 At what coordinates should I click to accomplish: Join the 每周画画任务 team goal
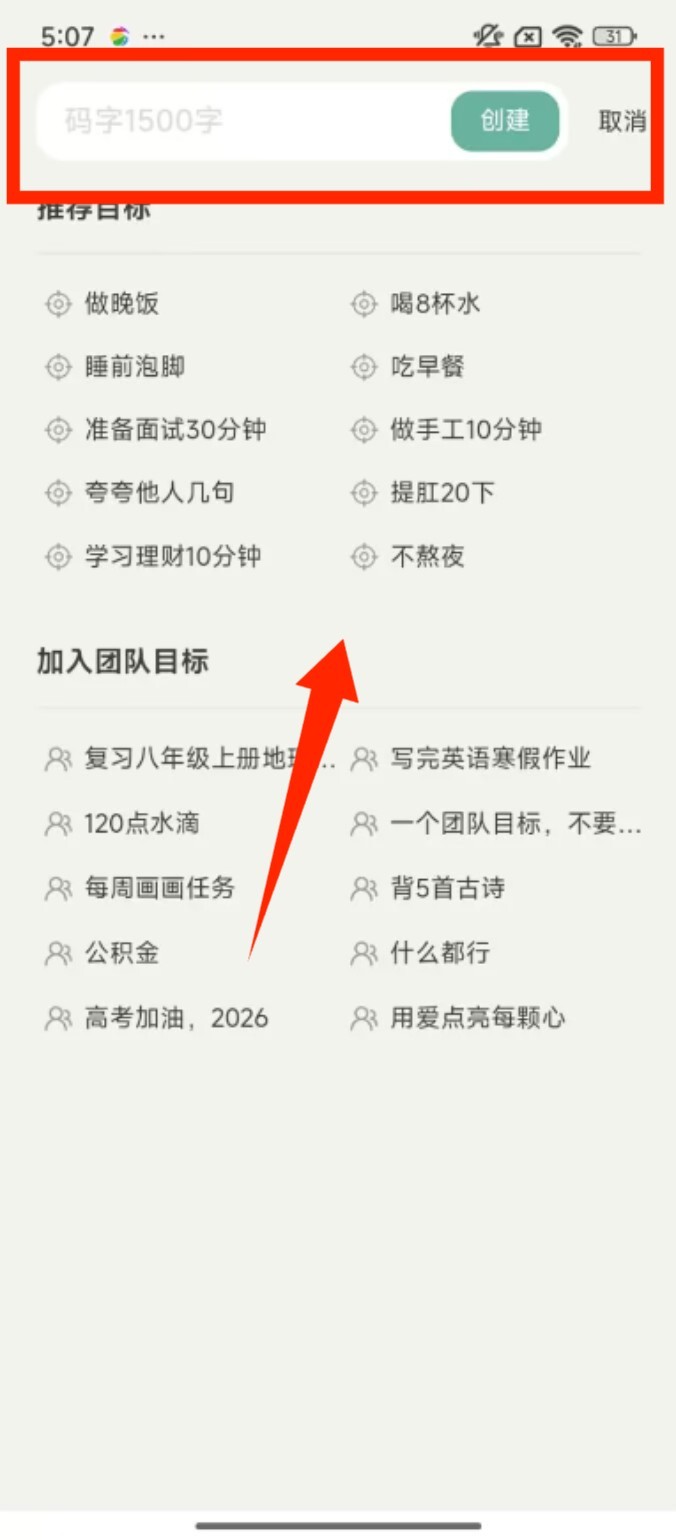tap(159, 887)
